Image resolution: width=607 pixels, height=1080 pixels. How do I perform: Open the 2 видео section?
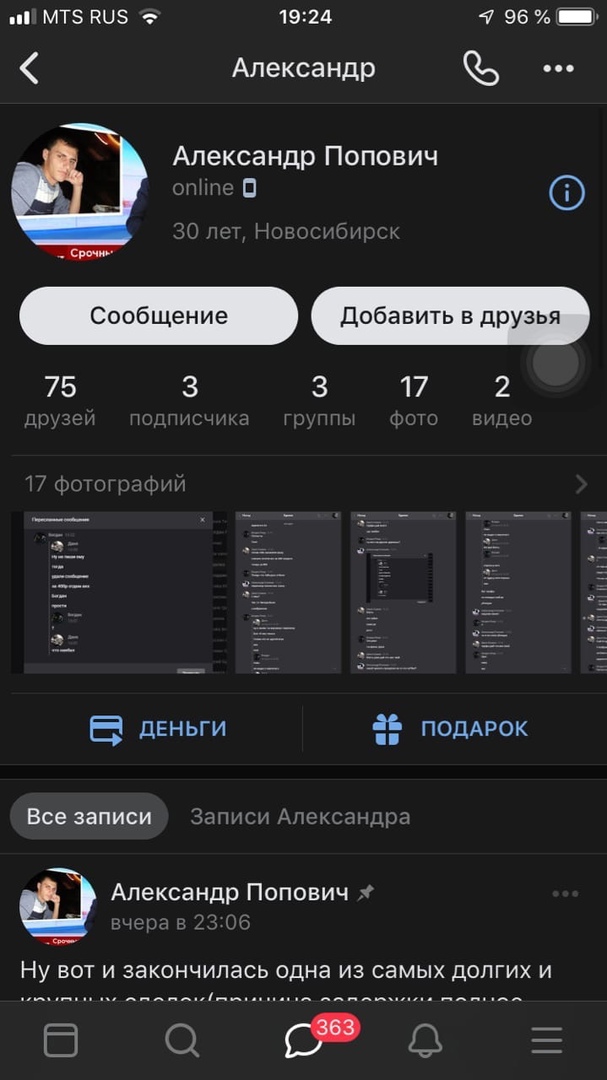tap(502, 400)
